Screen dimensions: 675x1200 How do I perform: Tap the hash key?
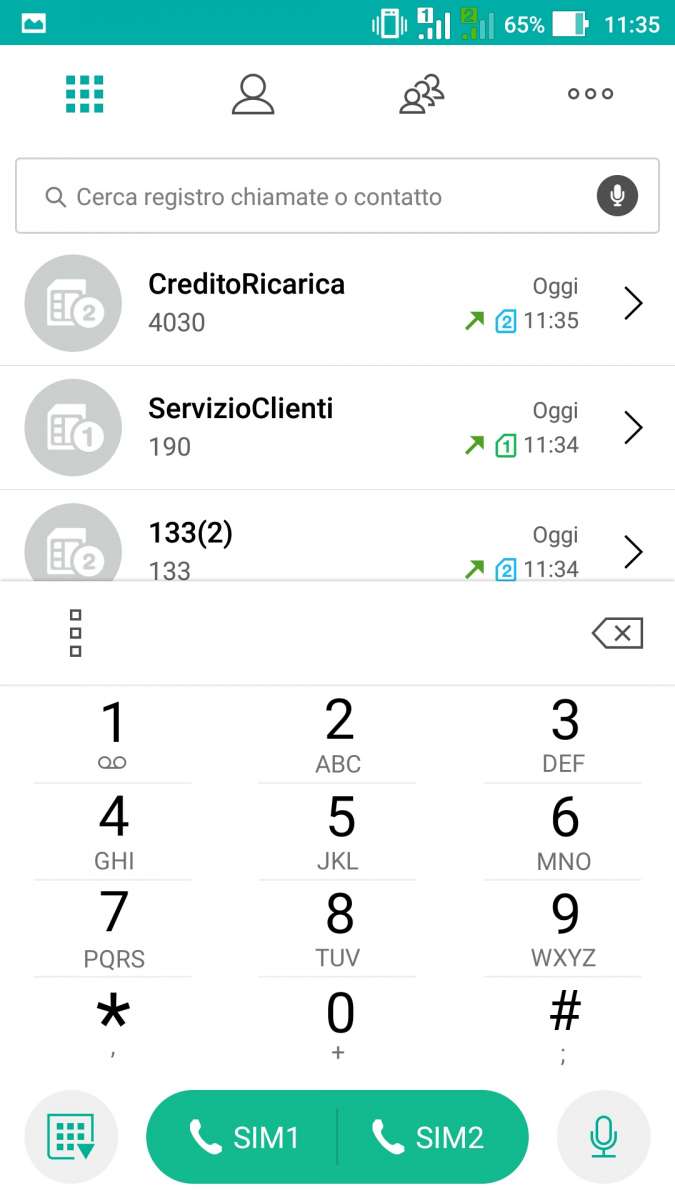coord(564,1022)
